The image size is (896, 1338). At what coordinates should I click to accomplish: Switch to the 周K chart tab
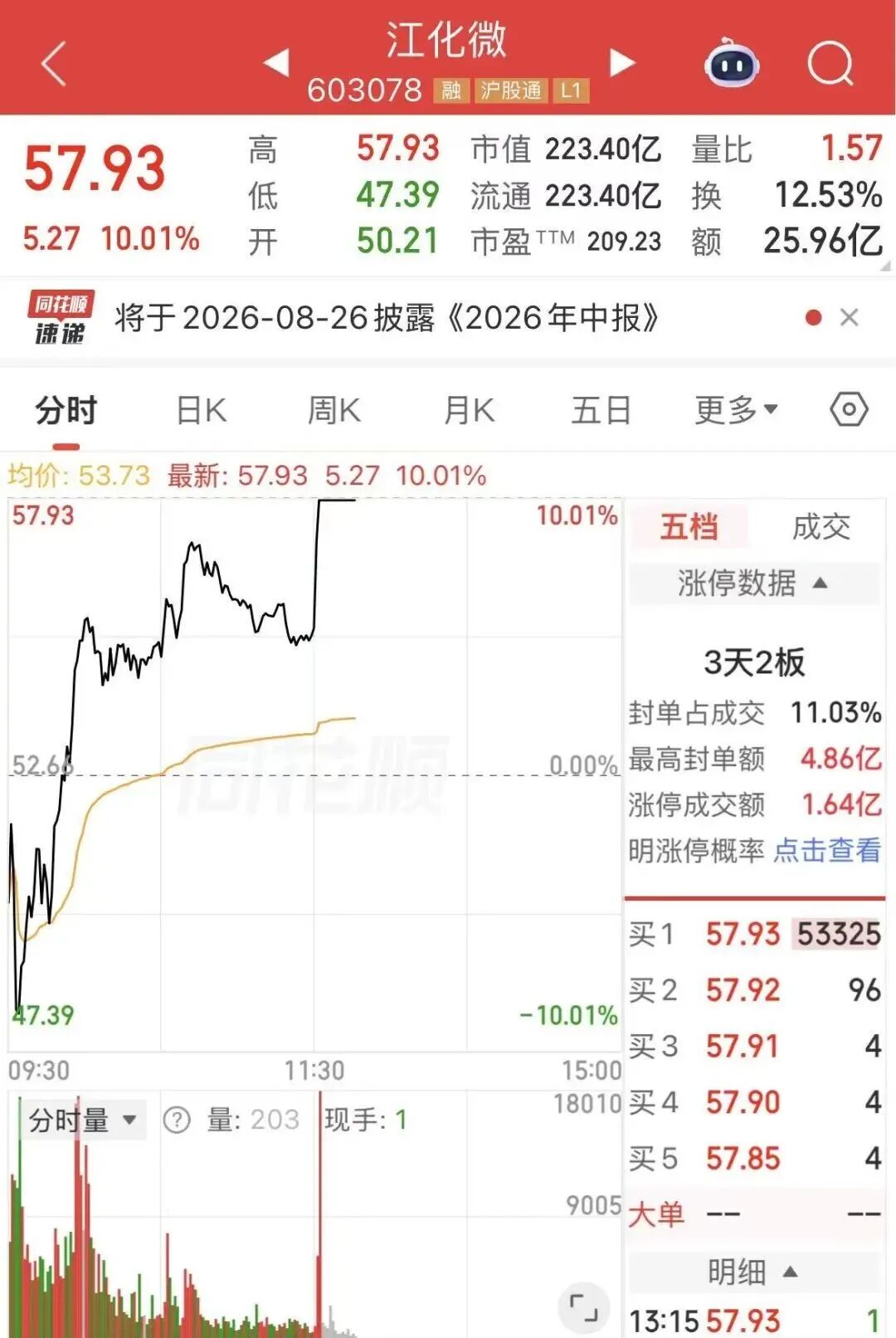334,410
